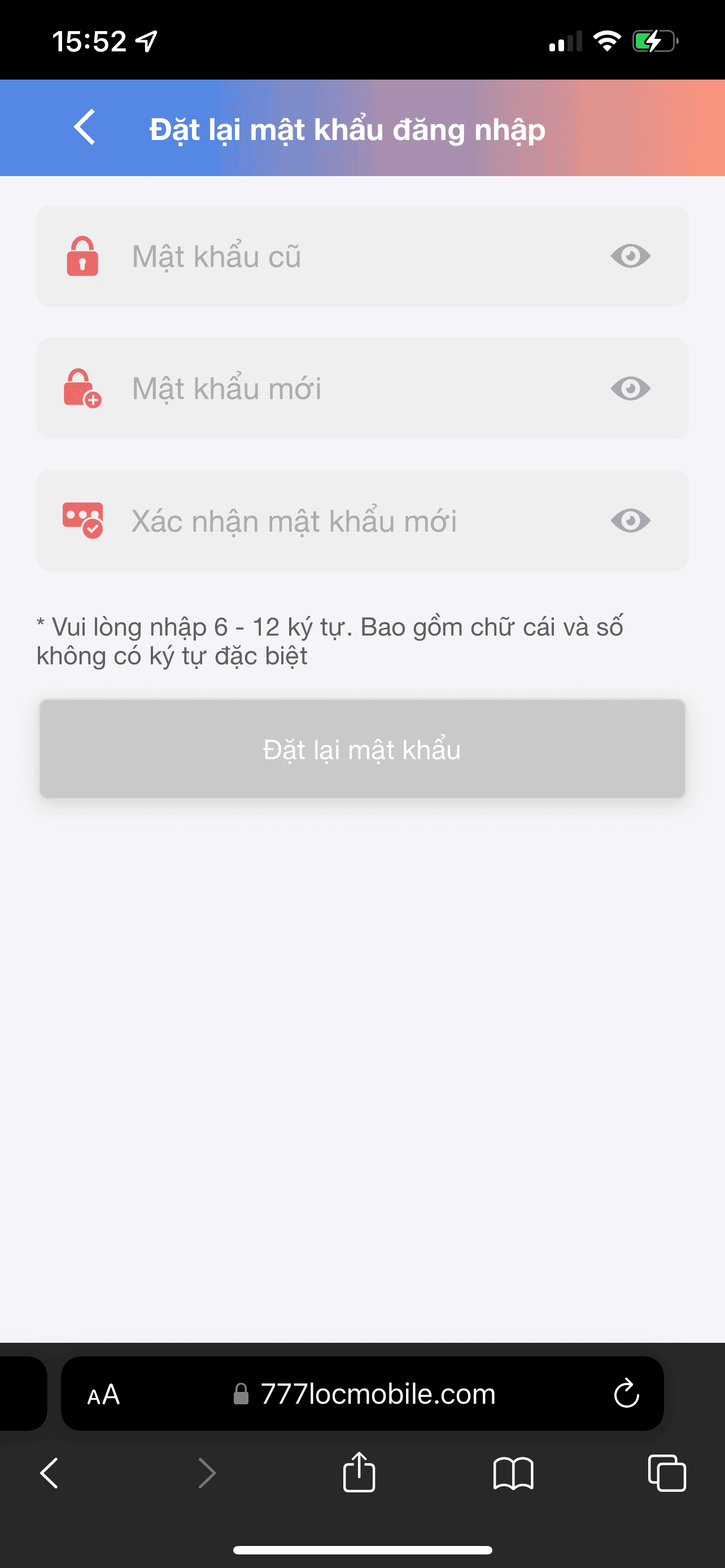Click the Mật khẩu cũ input field

274,256
